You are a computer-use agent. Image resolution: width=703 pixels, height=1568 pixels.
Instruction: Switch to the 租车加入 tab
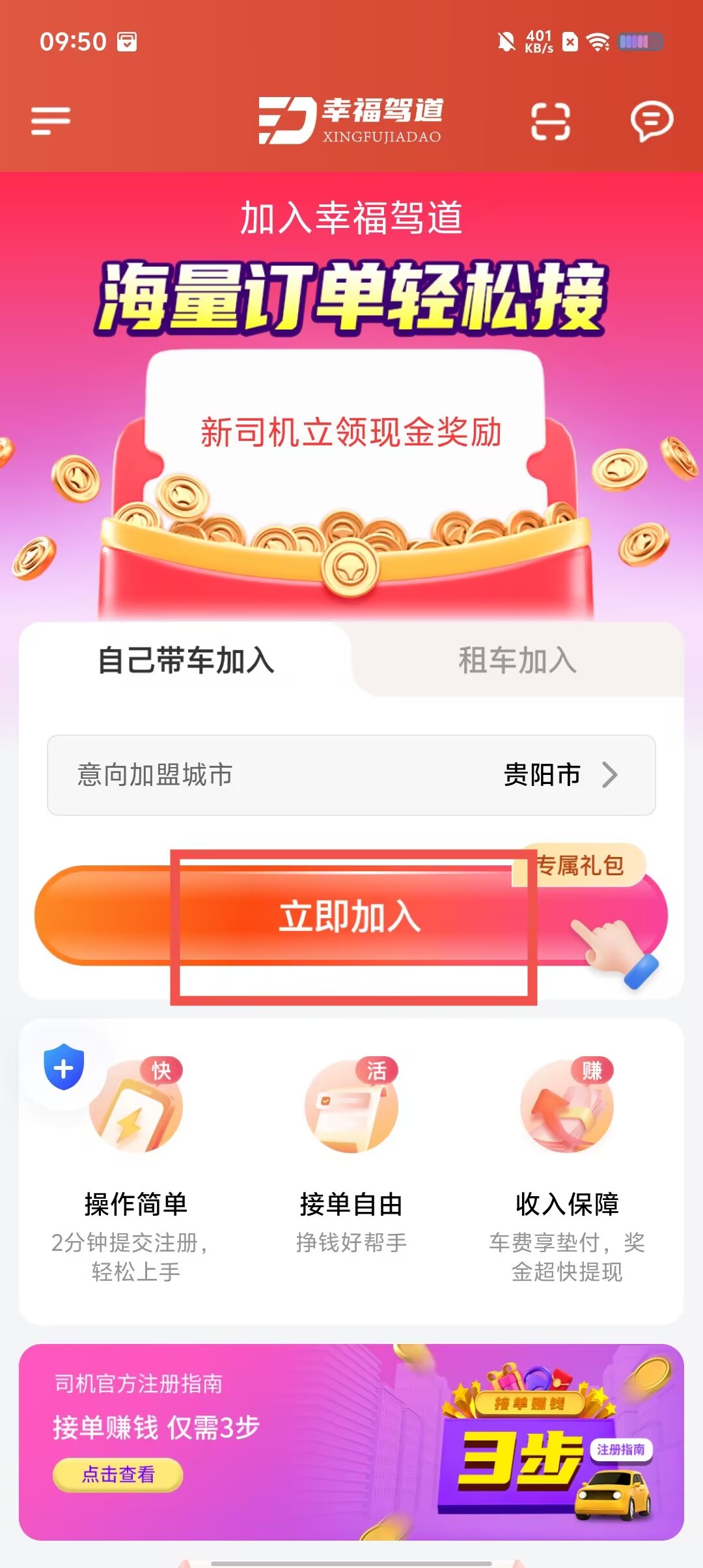click(517, 660)
